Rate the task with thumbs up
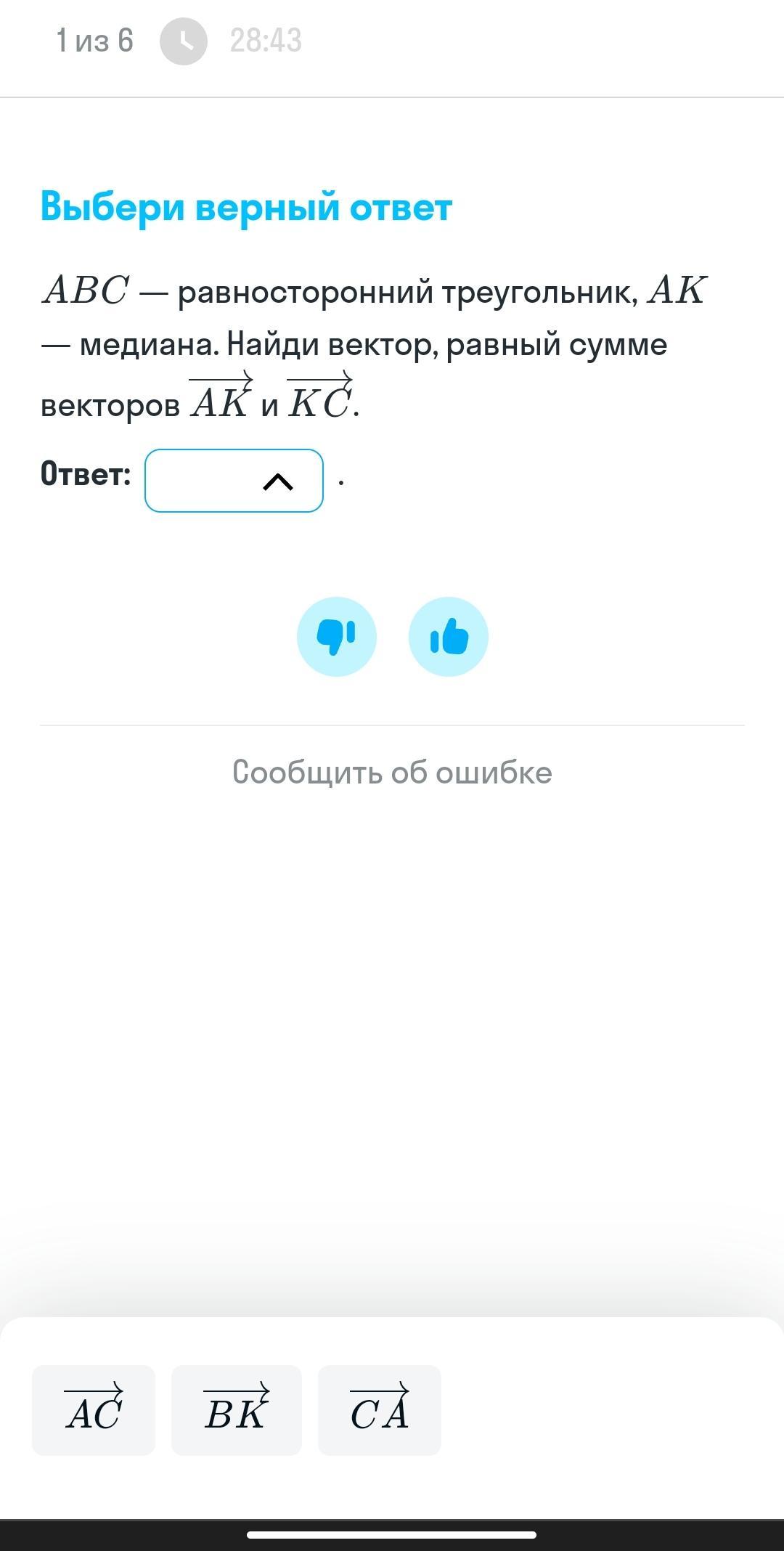784x1551 pixels. [448, 637]
